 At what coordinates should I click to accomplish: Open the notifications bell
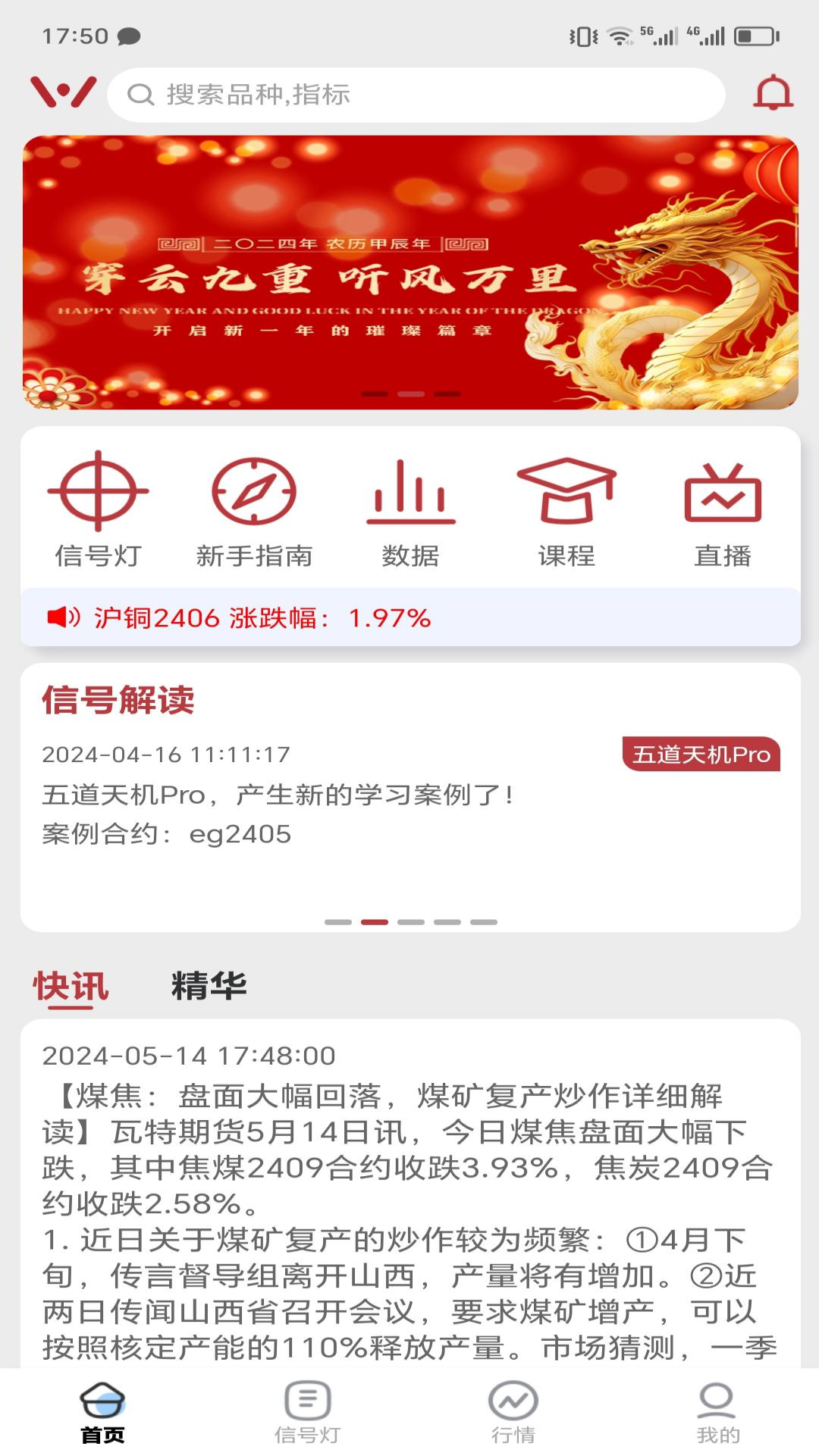[773, 93]
